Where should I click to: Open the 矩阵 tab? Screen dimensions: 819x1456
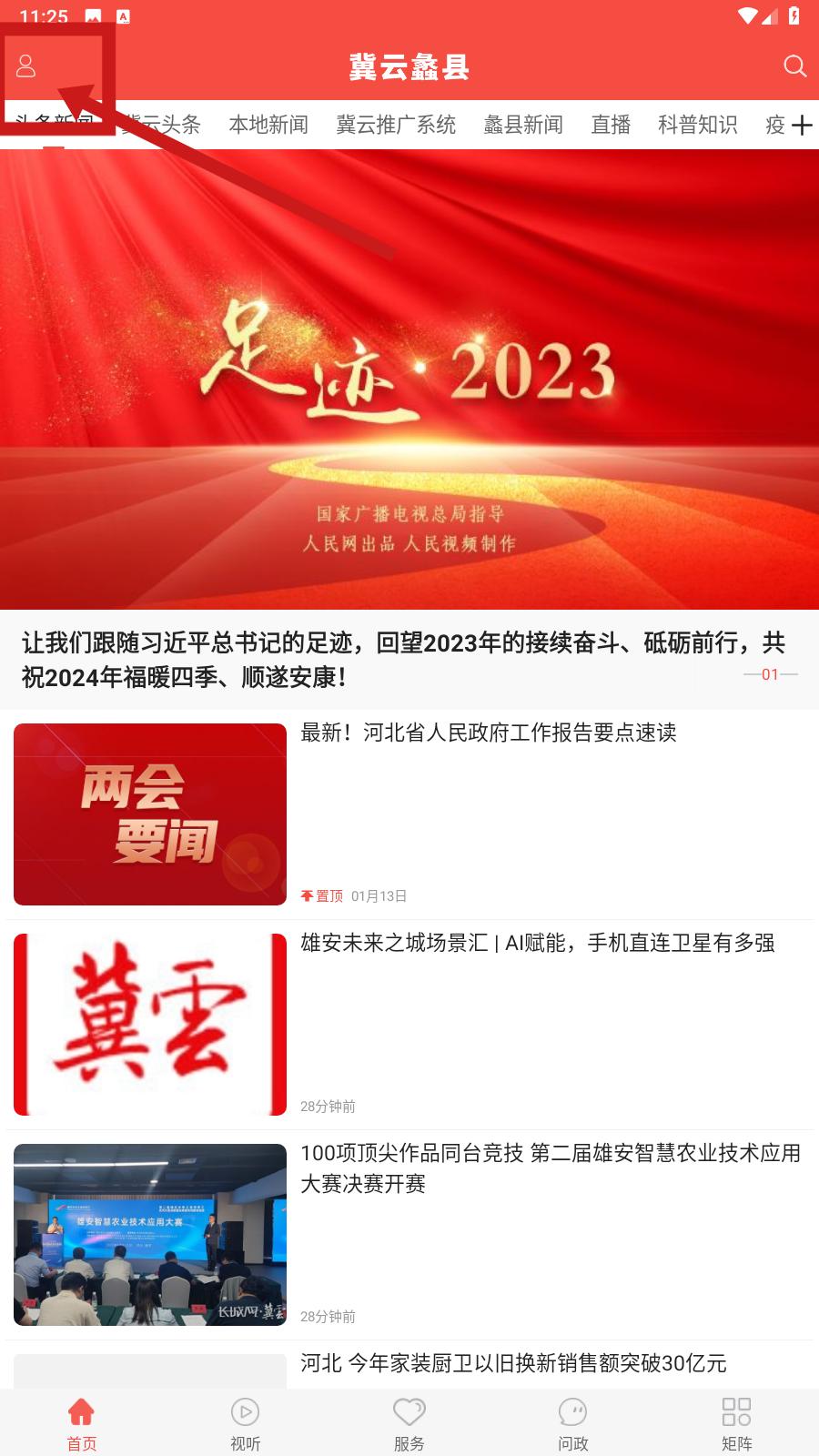click(x=737, y=1423)
